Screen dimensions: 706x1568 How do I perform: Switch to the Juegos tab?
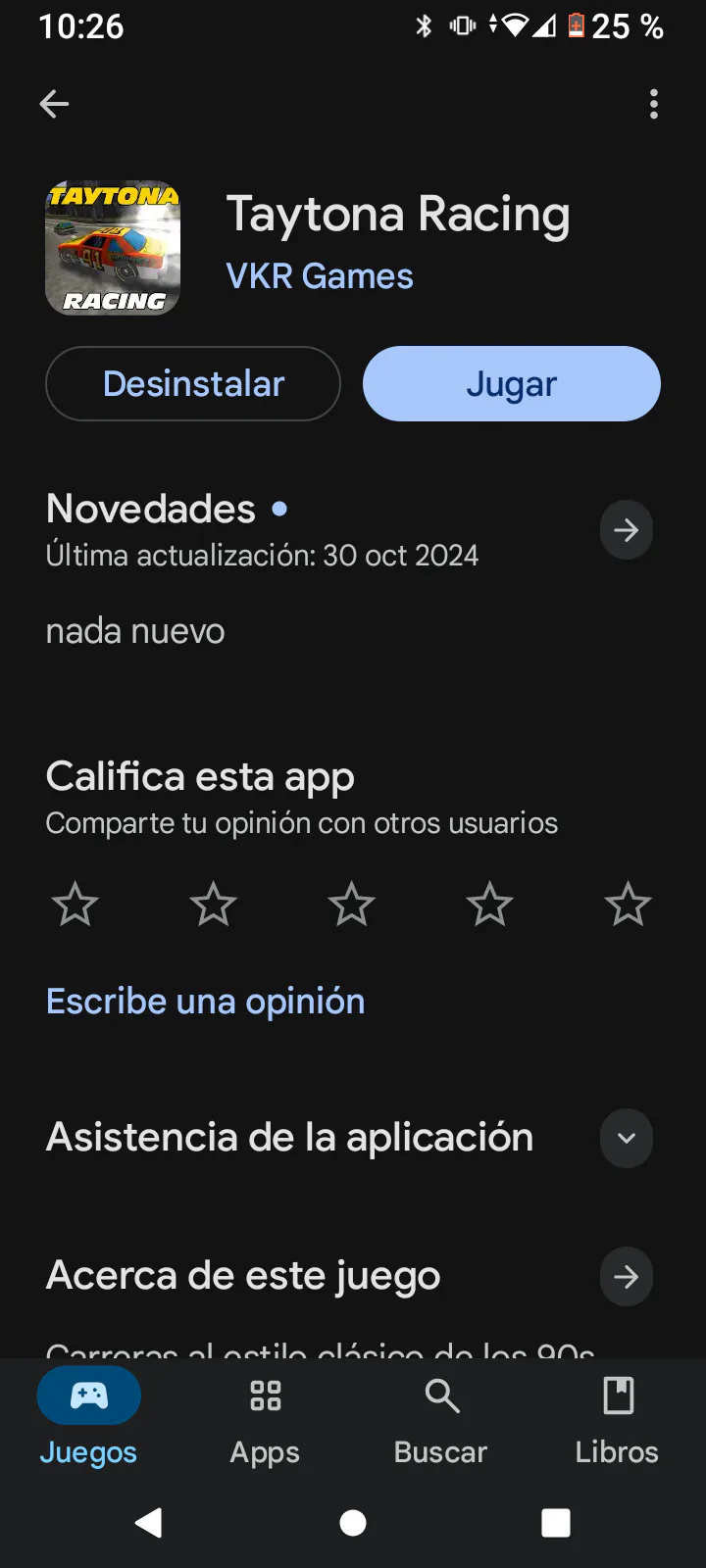pyautogui.click(x=88, y=1417)
